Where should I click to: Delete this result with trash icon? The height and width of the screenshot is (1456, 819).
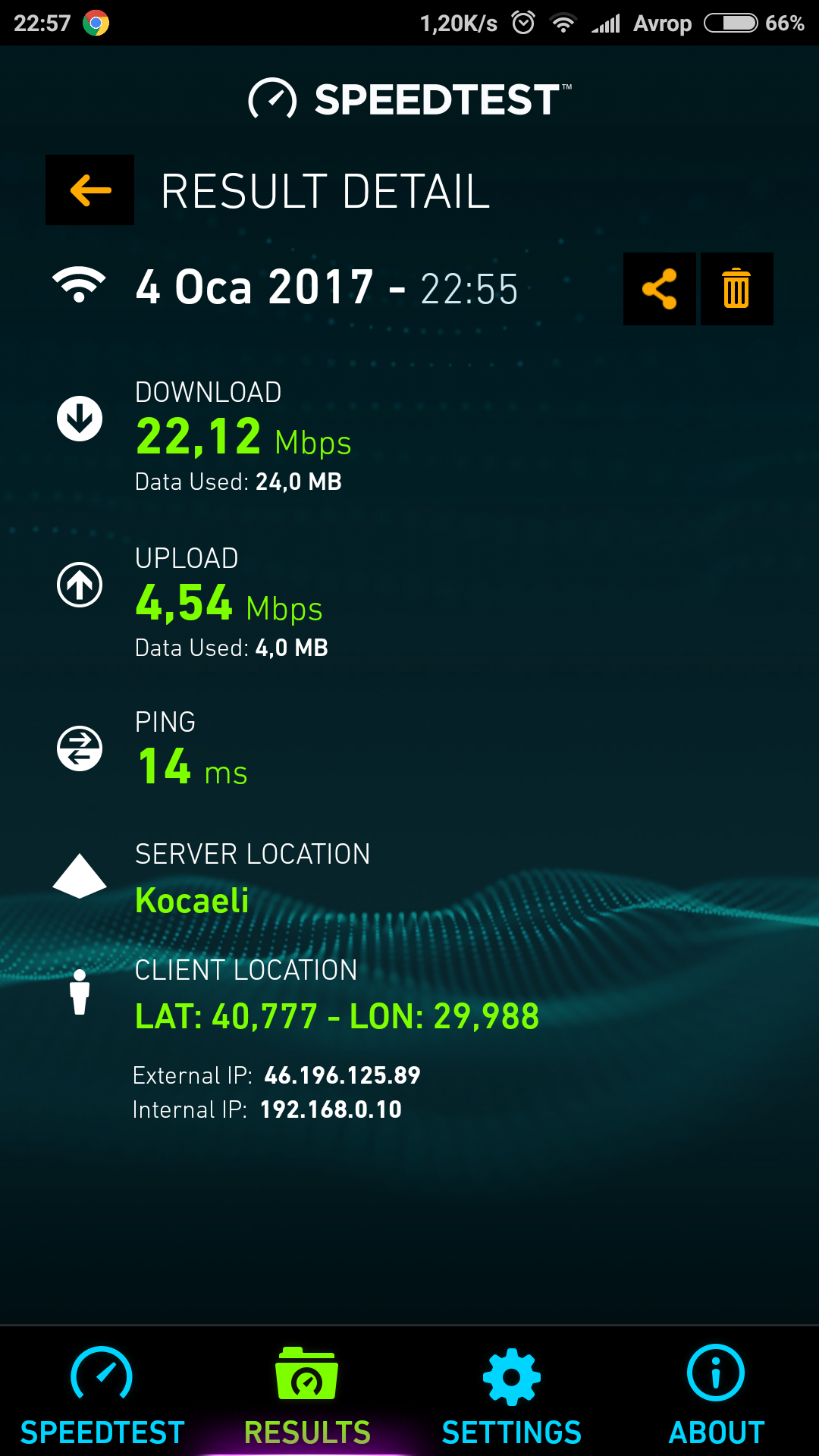(x=736, y=289)
